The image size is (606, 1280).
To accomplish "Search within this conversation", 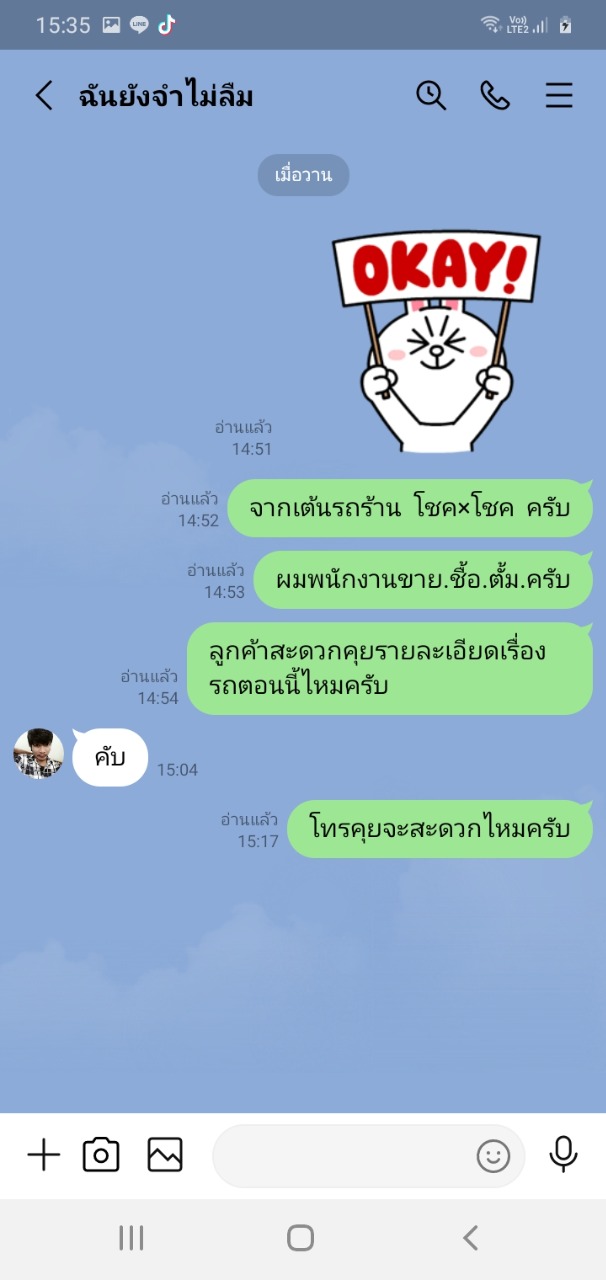I will click(x=430, y=96).
